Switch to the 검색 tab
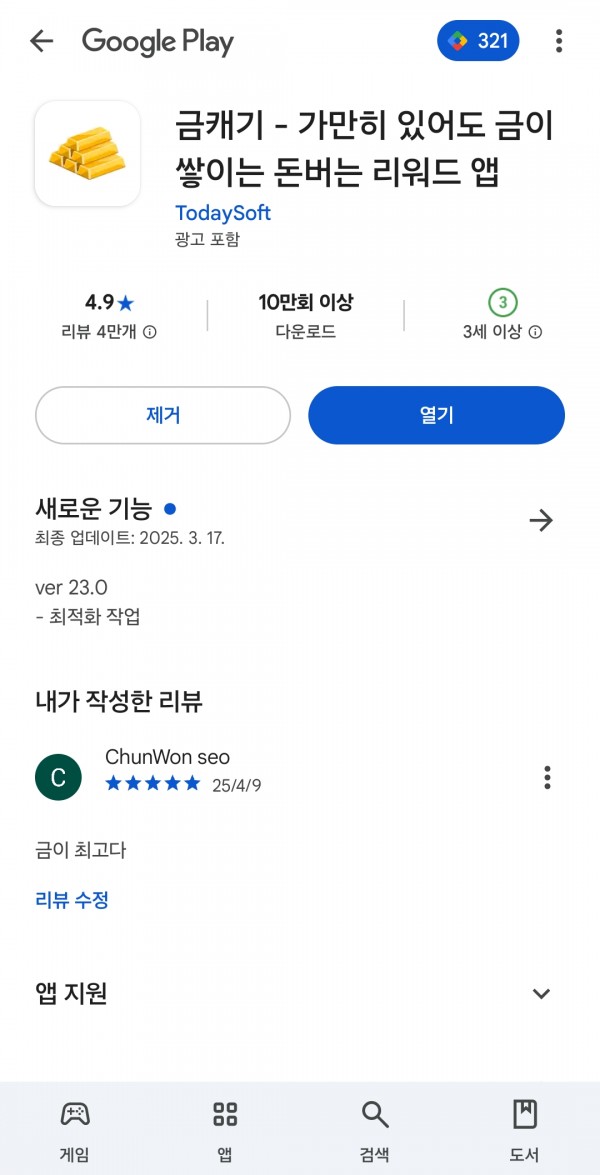Screen dimensions: 600x1175 coord(375,1131)
